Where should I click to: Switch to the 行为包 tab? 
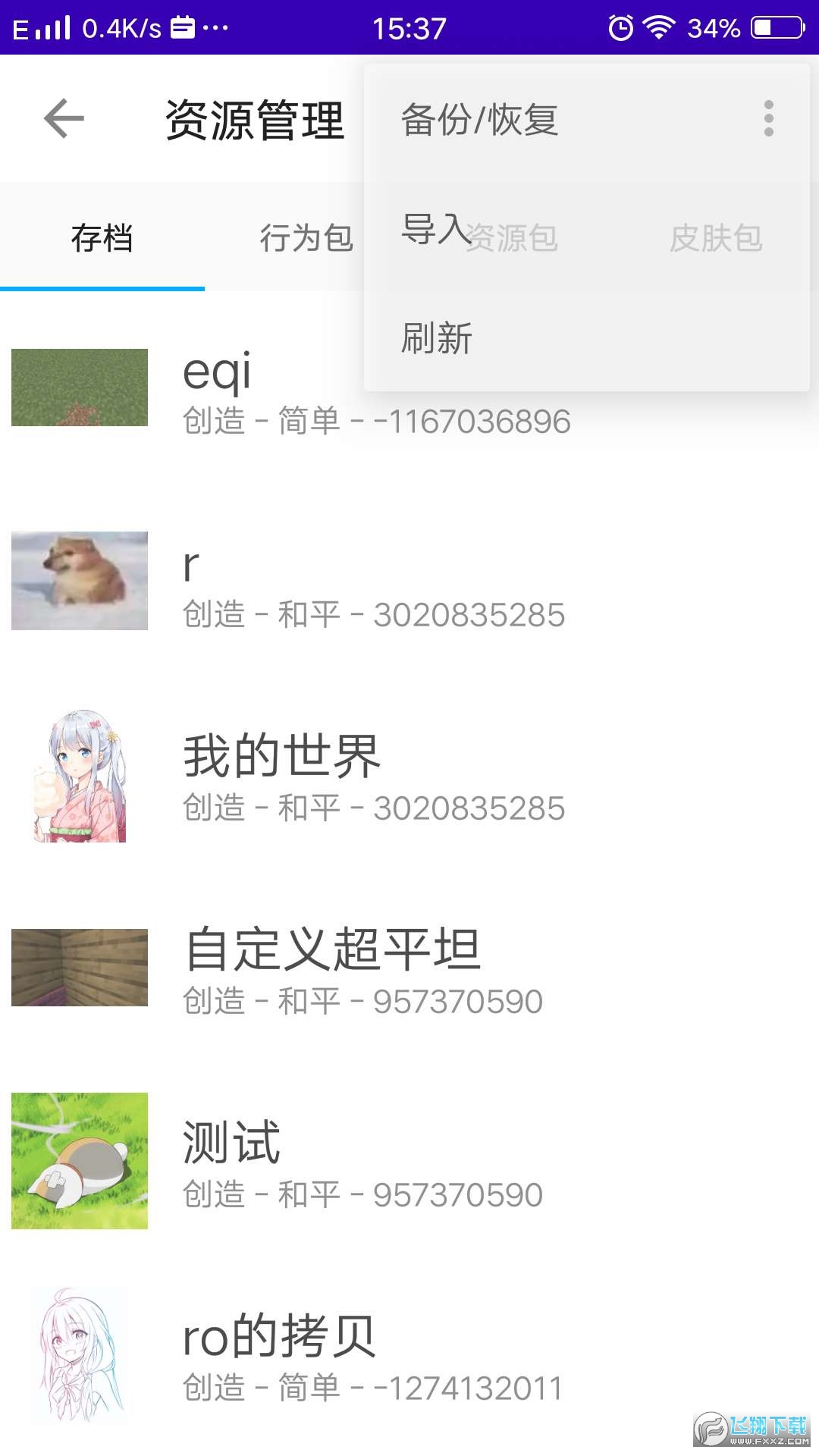(306, 237)
